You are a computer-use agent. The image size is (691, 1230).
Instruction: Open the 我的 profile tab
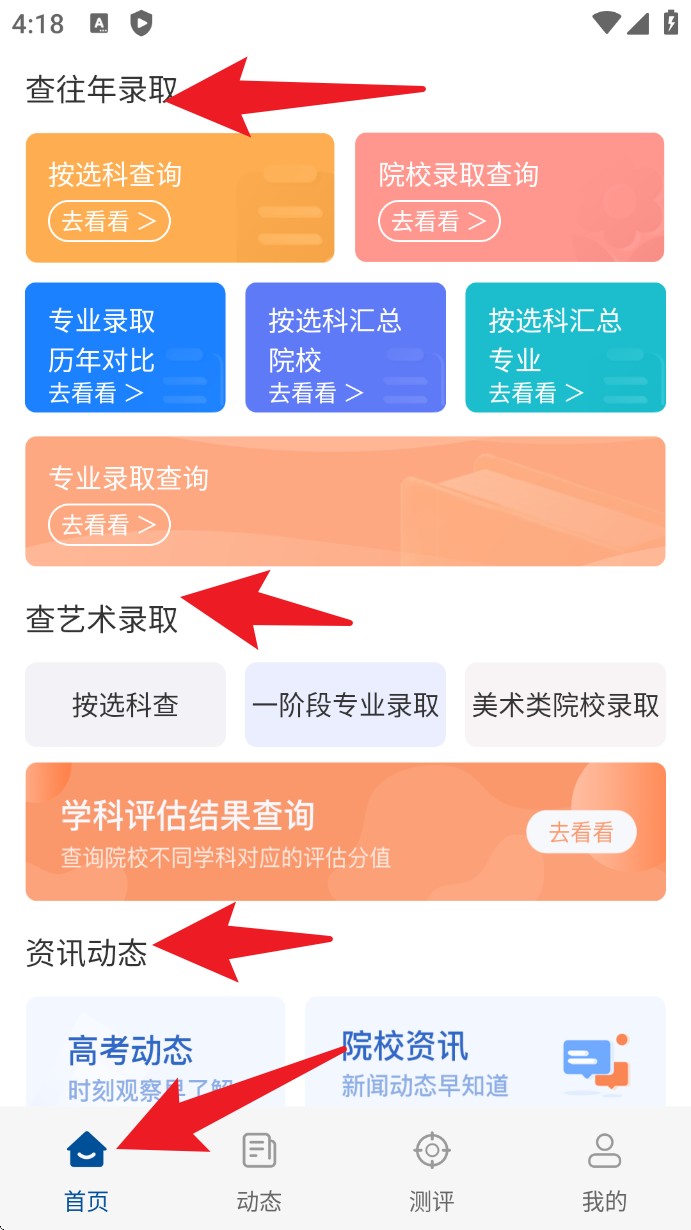click(604, 1172)
